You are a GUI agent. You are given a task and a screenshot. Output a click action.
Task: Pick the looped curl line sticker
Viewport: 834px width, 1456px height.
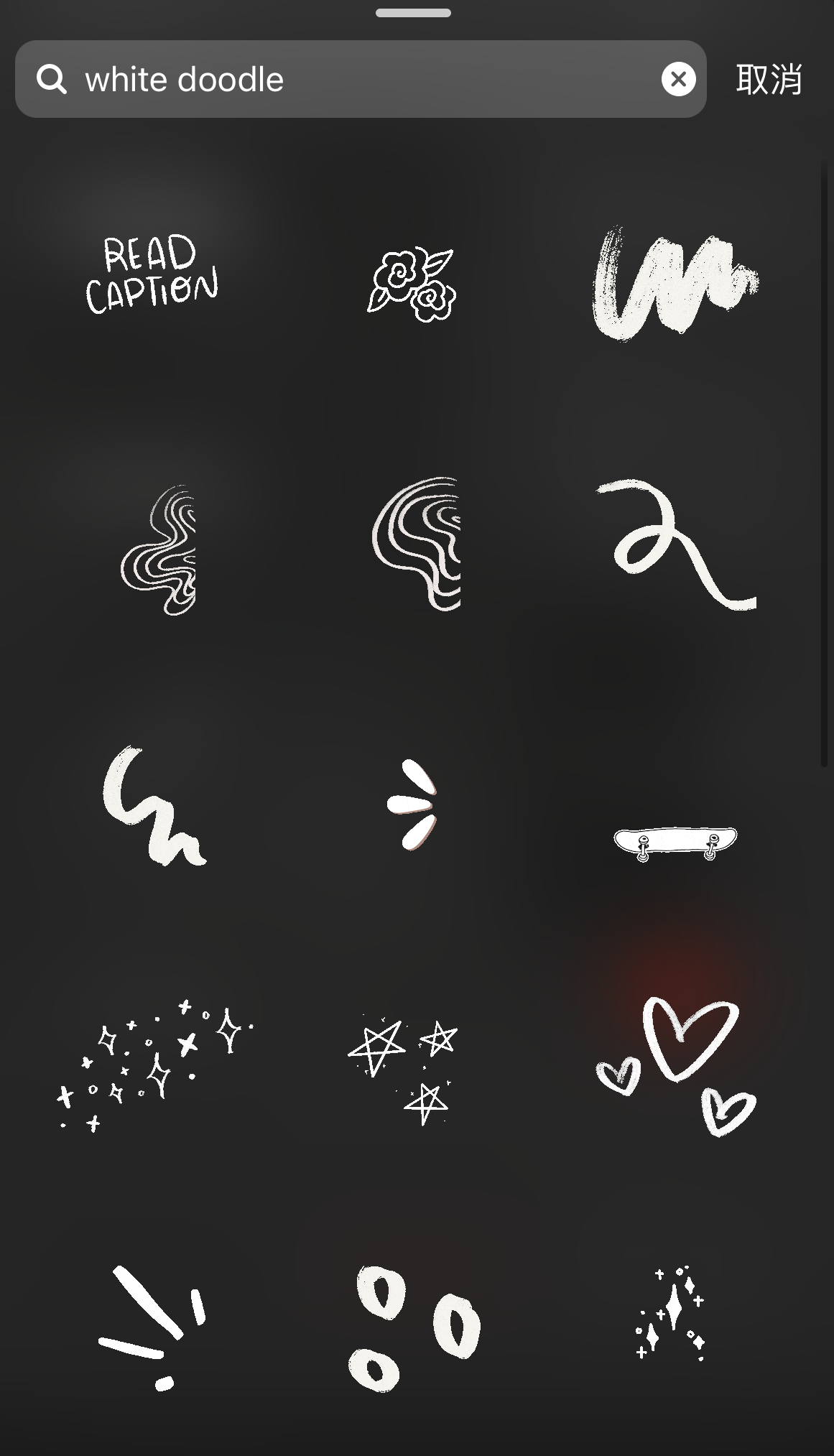point(676,544)
